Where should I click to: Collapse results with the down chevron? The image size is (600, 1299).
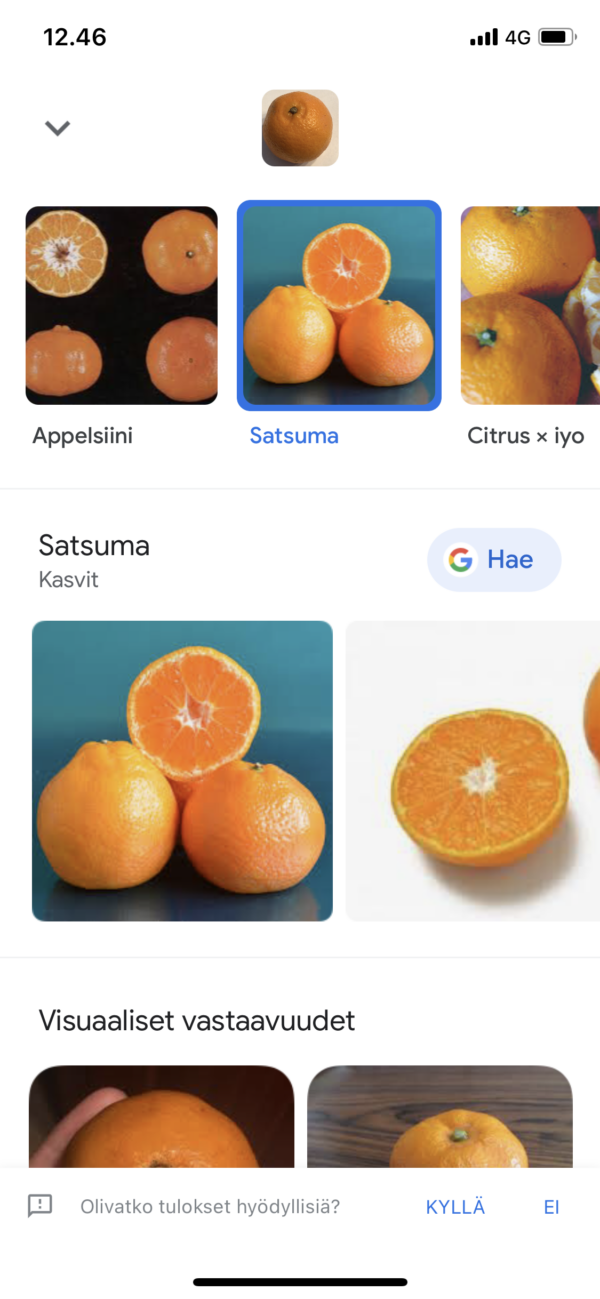(57, 128)
